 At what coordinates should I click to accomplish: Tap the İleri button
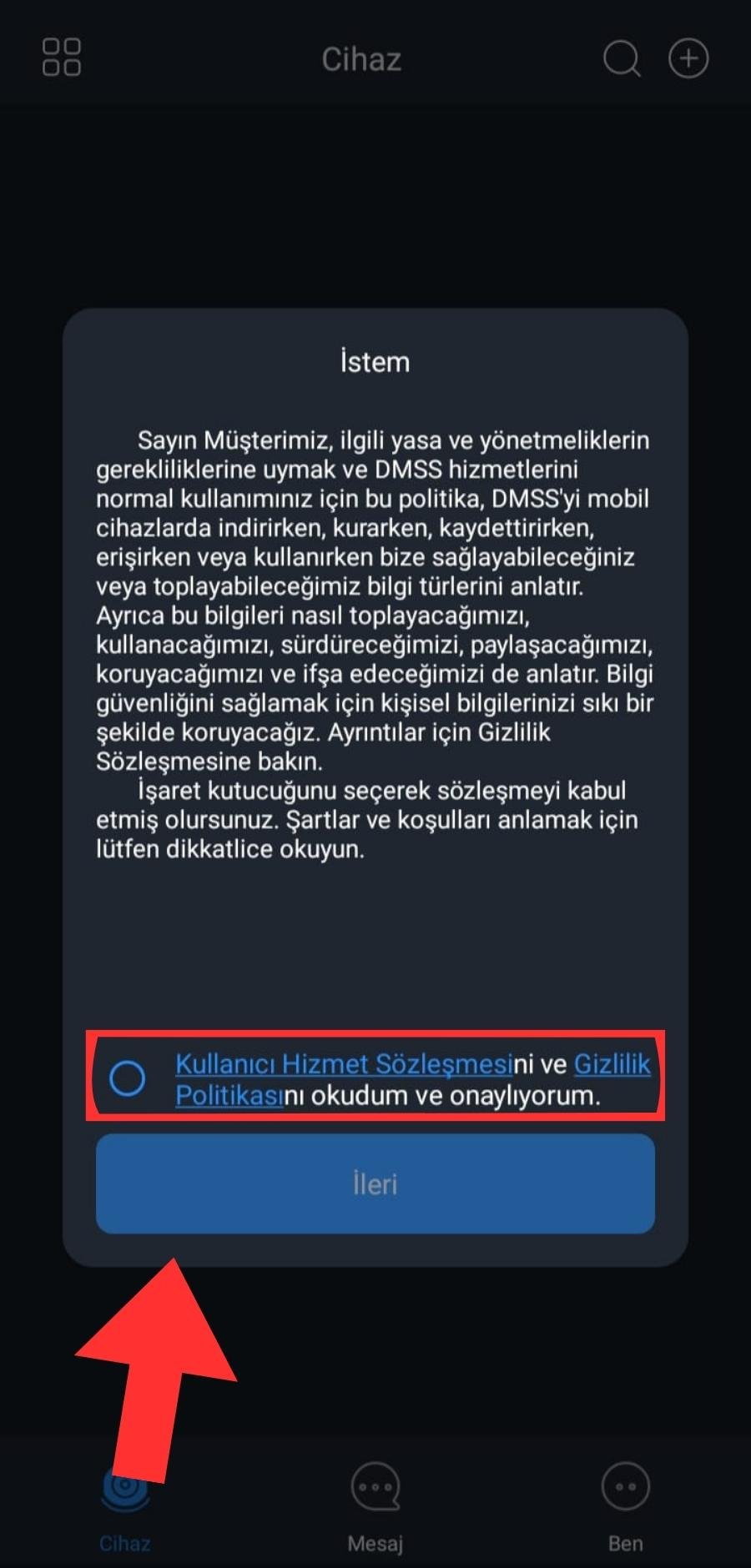(x=375, y=1183)
